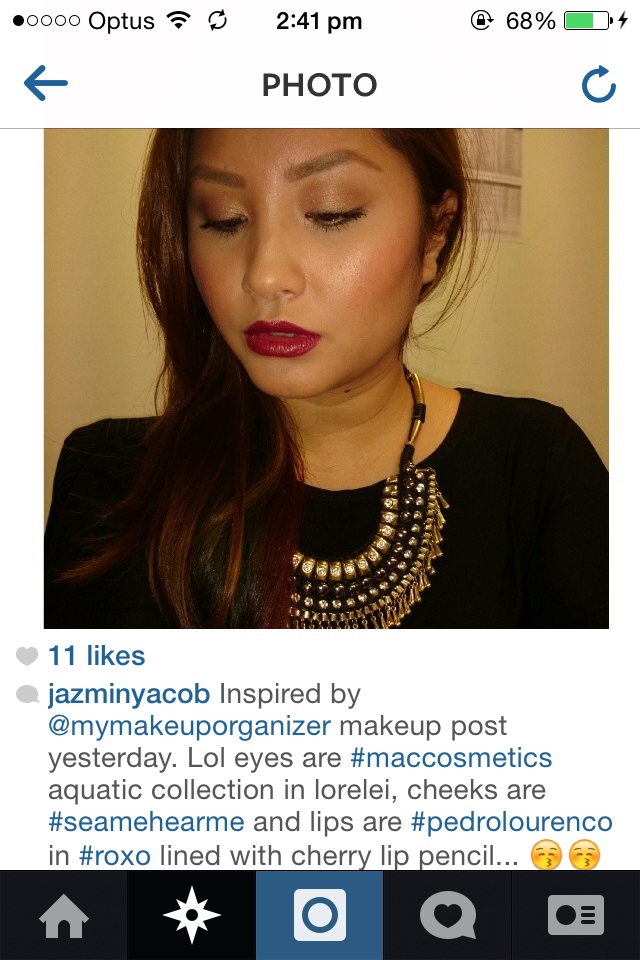The height and width of the screenshot is (960, 640).
Task: Open the camera tab
Action: point(320,915)
